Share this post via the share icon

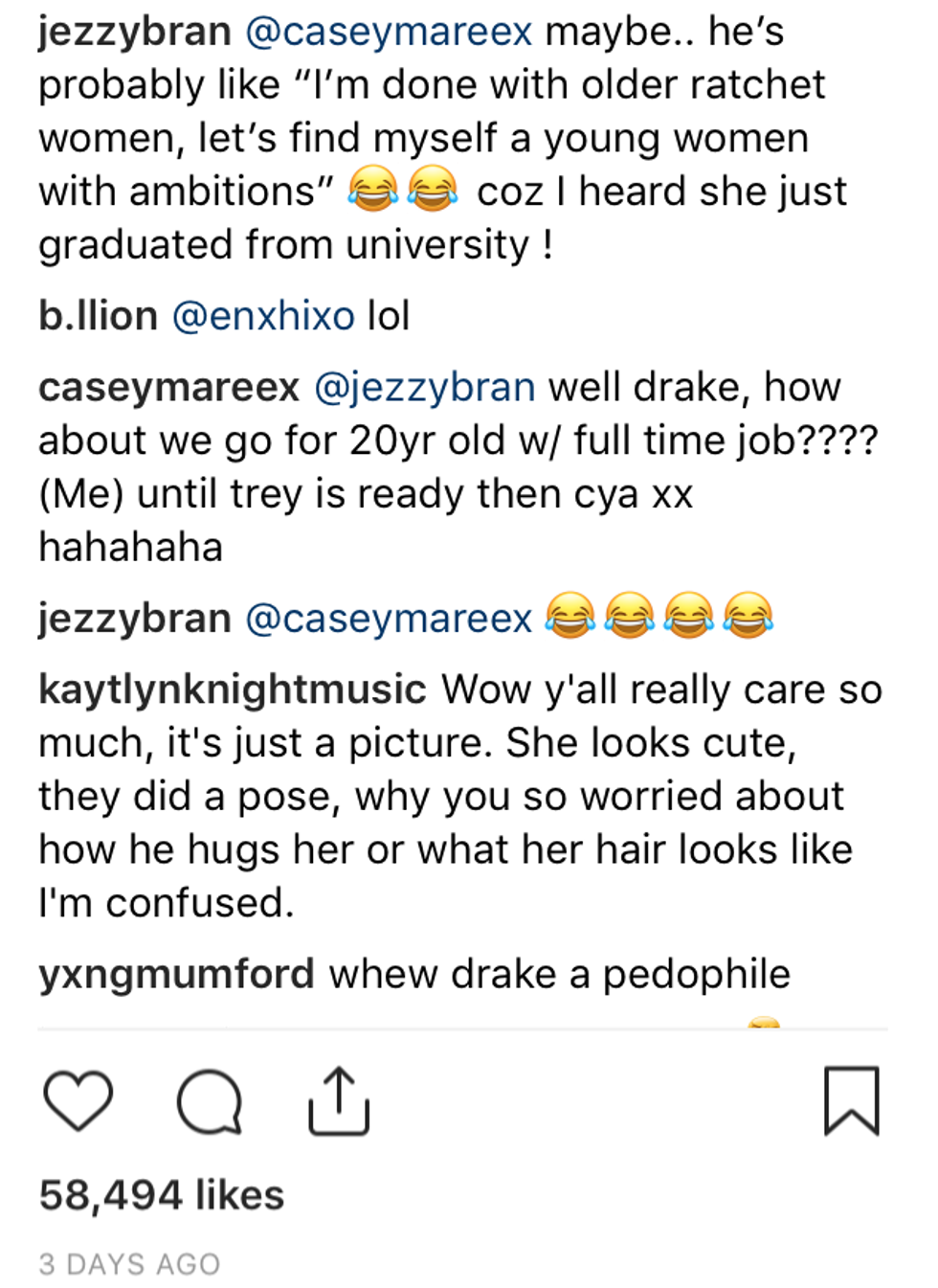[x=339, y=1101]
